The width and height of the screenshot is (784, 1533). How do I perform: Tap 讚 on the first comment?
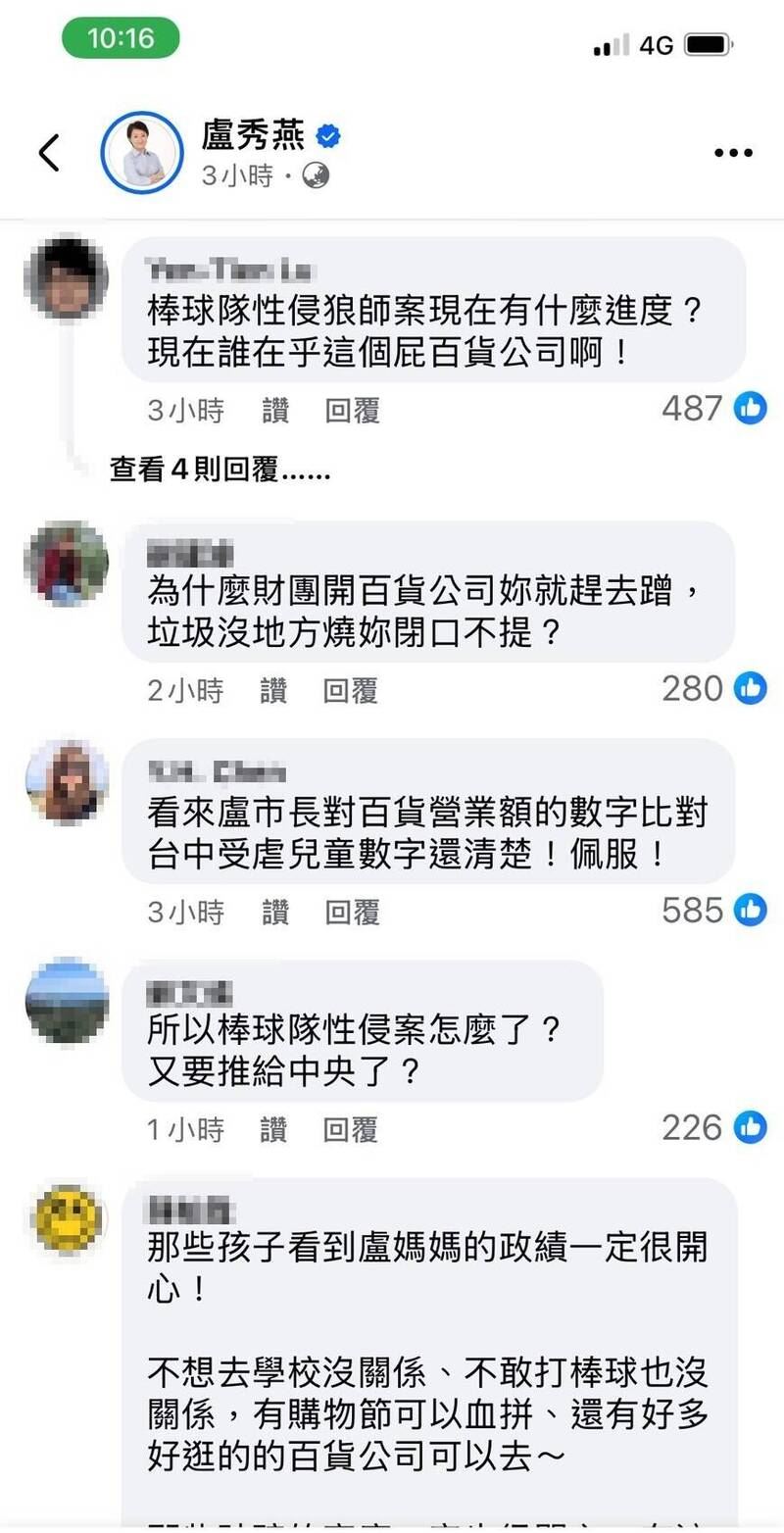click(275, 410)
